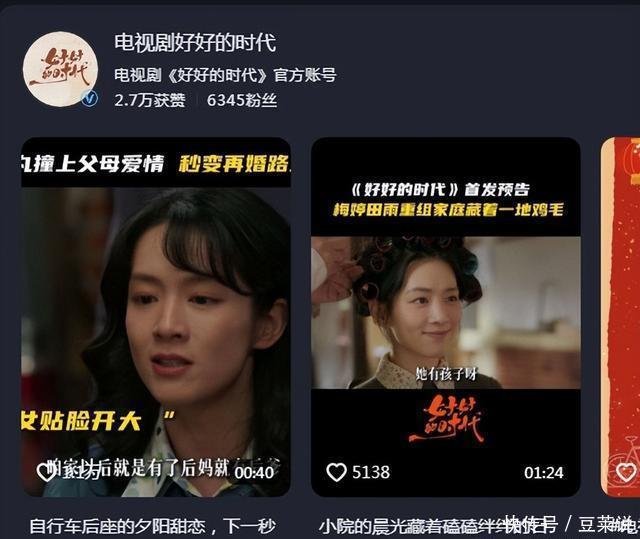This screenshot has height=539, width=640.
Task: Open the 电视剧好好的时代 account avatar
Action: click(60, 69)
